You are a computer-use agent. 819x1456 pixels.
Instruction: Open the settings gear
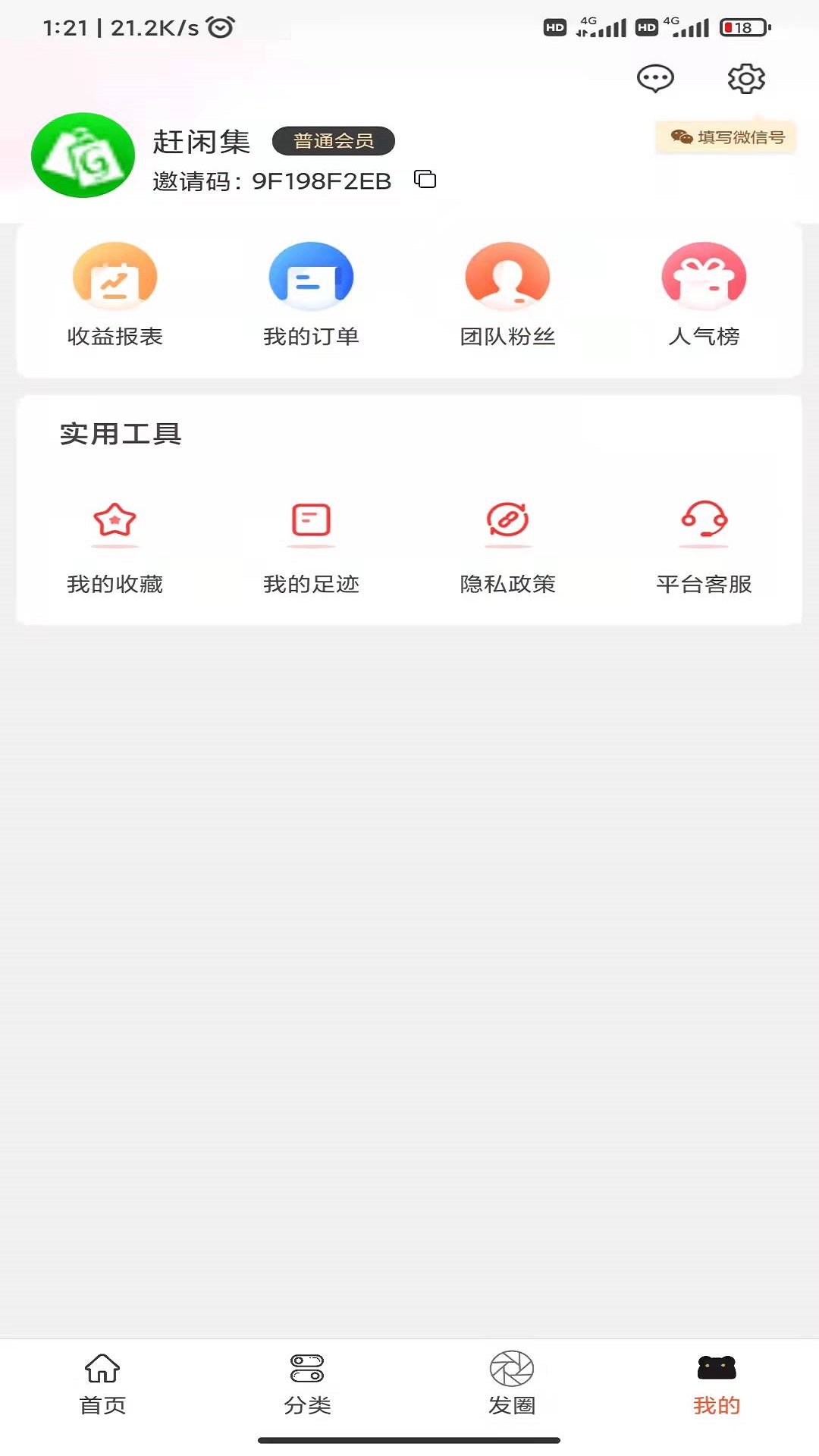[x=746, y=78]
